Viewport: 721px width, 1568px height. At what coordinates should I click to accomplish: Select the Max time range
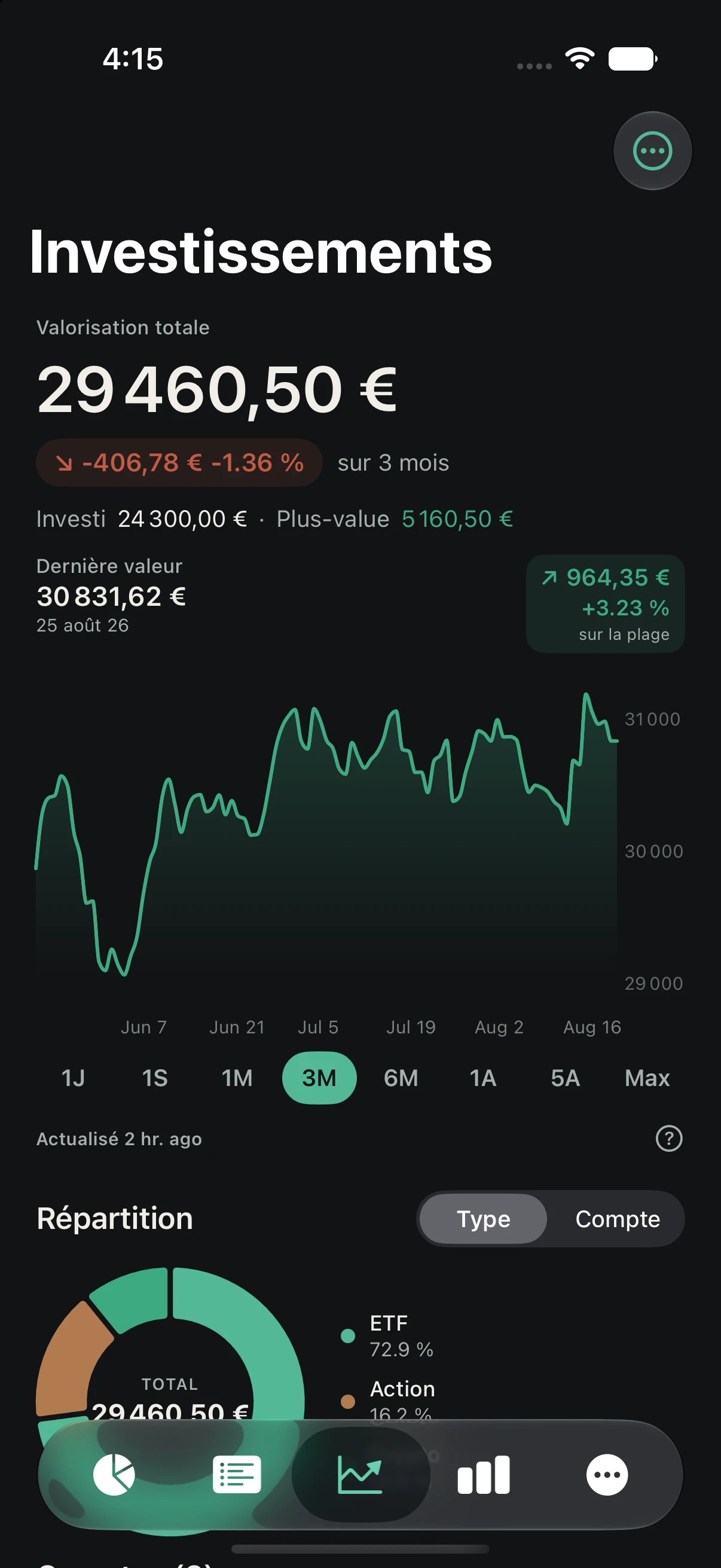tap(647, 1078)
